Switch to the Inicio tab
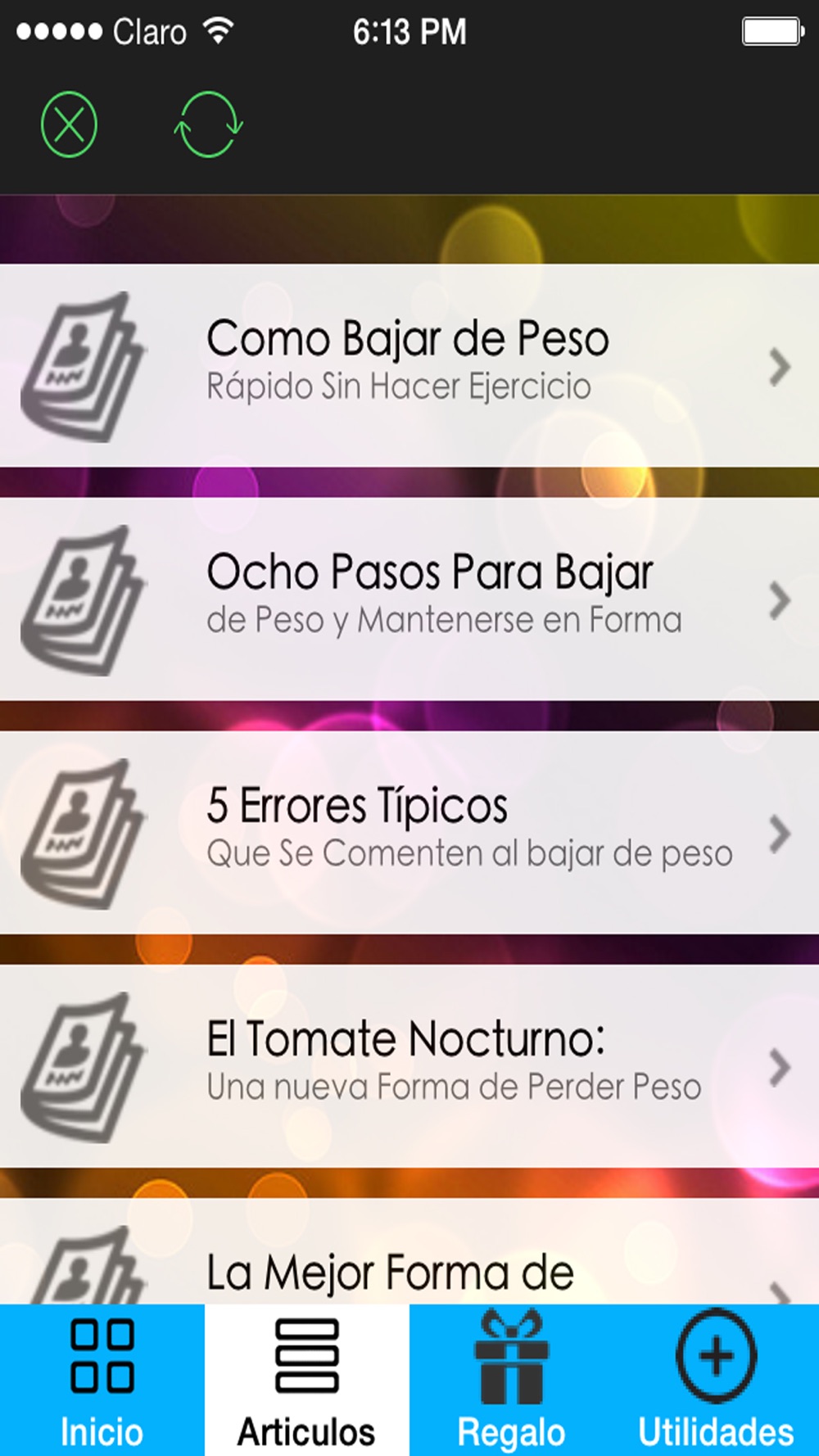Screen dimensions: 819x1456 (102, 1380)
